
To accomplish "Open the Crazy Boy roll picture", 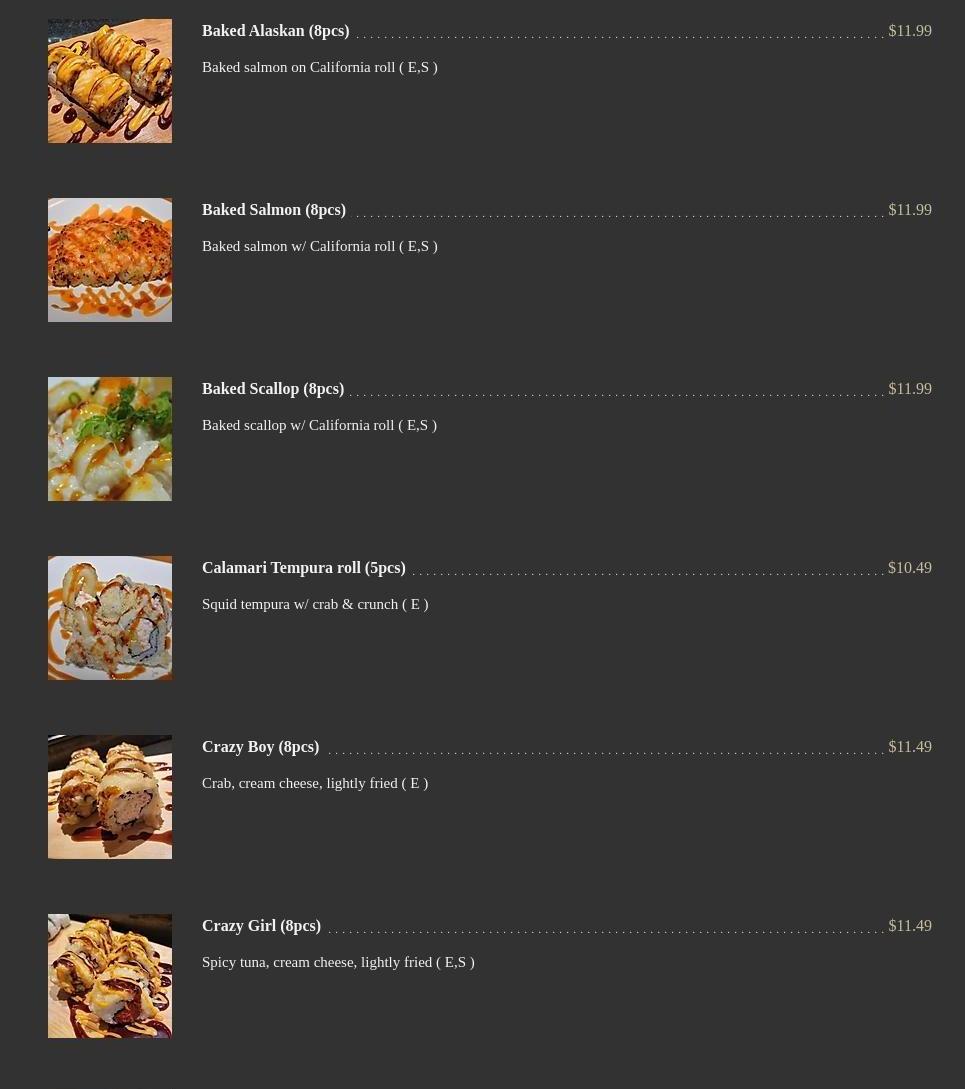I will [x=110, y=797].
